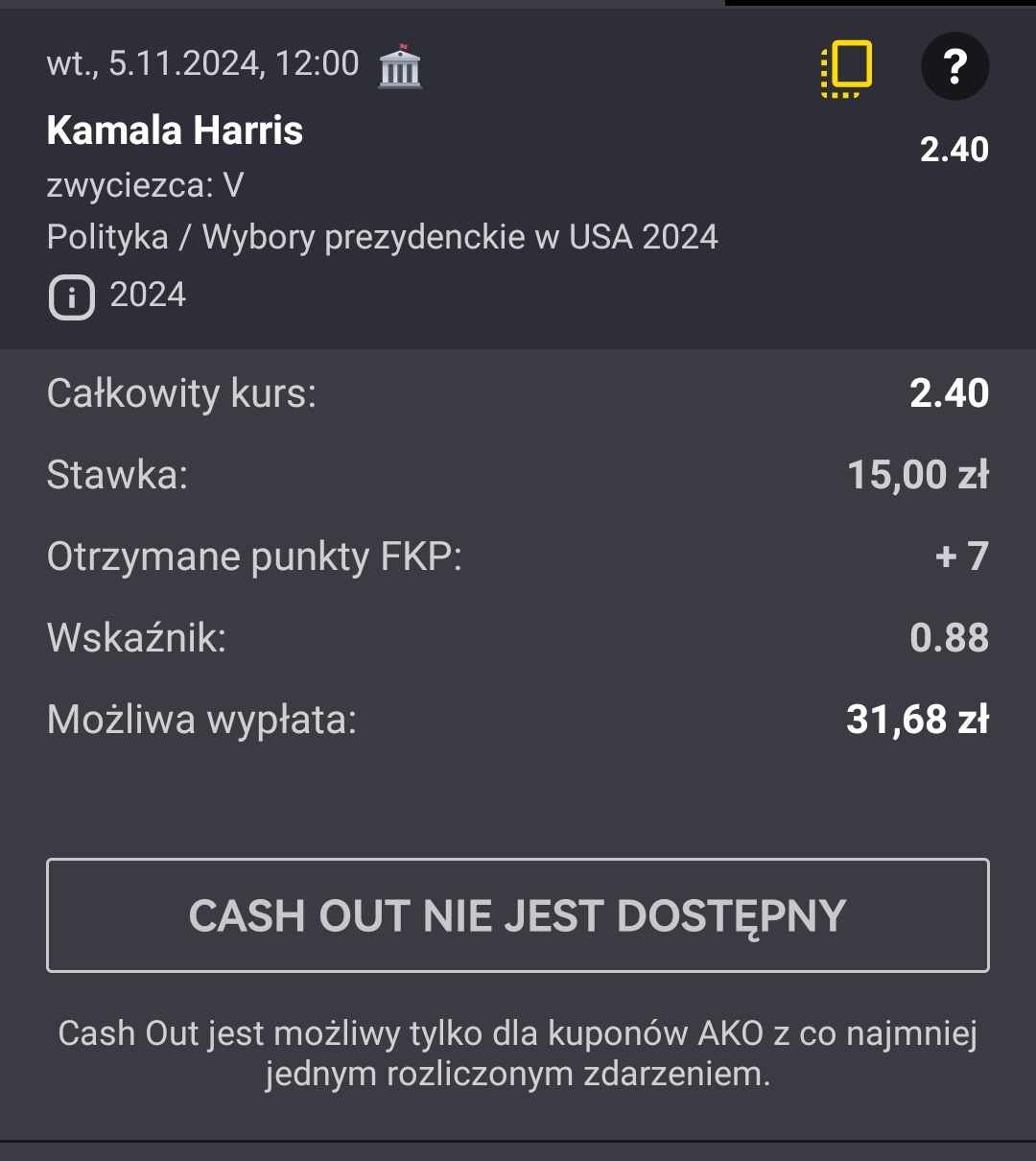Open the Kamala Harris bet event
This screenshot has width=1036, height=1161.
click(175, 131)
